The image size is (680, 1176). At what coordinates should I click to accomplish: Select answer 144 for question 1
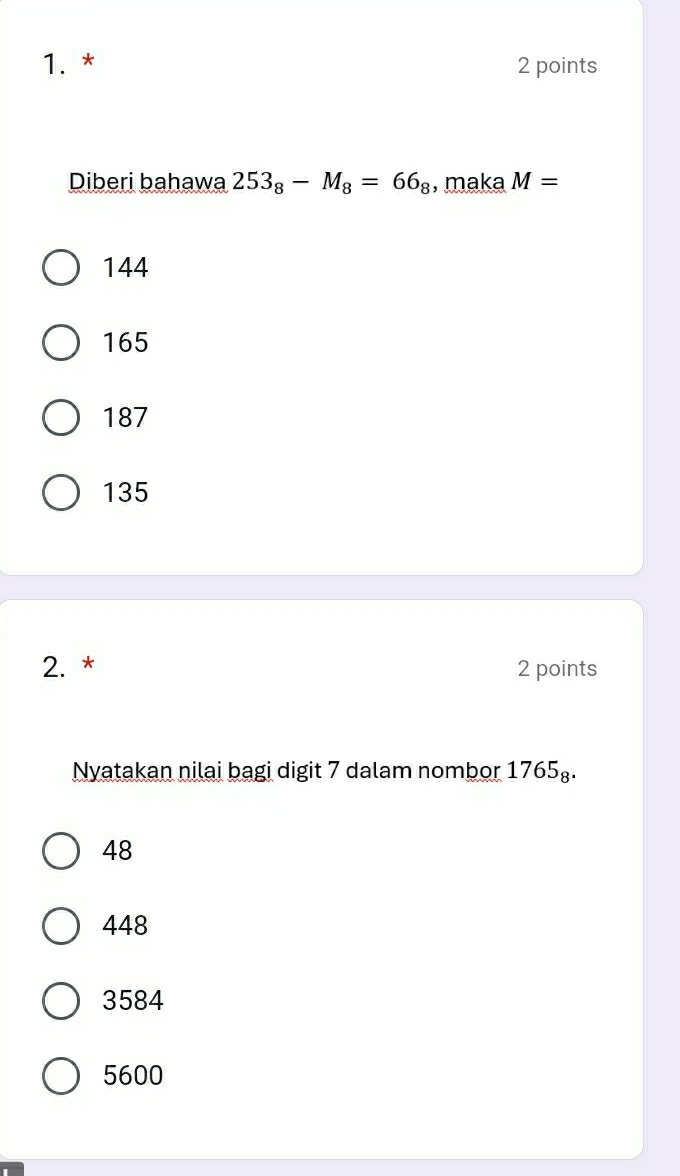pyautogui.click(x=61, y=268)
